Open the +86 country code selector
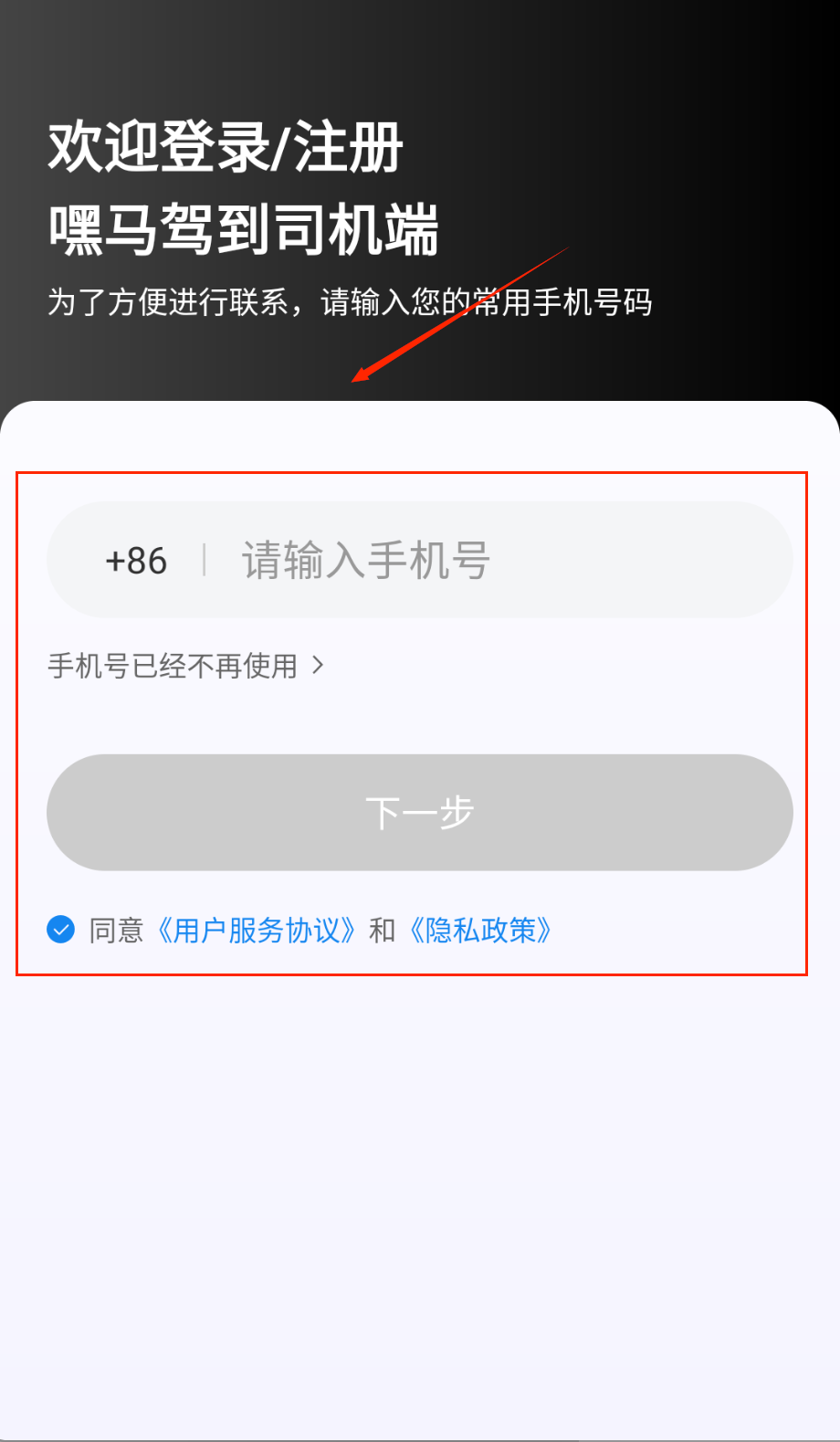The height and width of the screenshot is (1442, 840). point(136,561)
